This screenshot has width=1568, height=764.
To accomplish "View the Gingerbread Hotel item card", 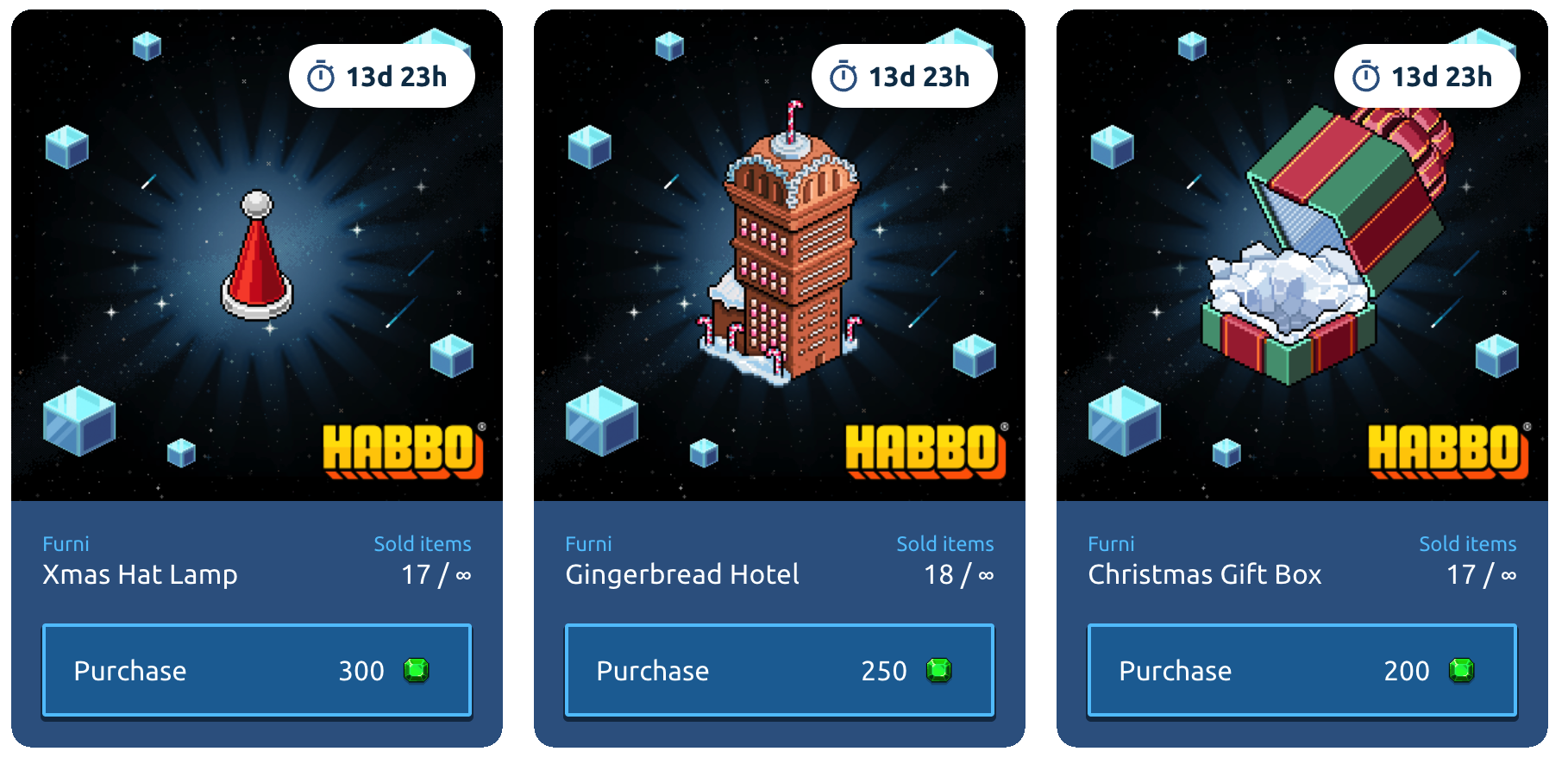I will point(779,259).
